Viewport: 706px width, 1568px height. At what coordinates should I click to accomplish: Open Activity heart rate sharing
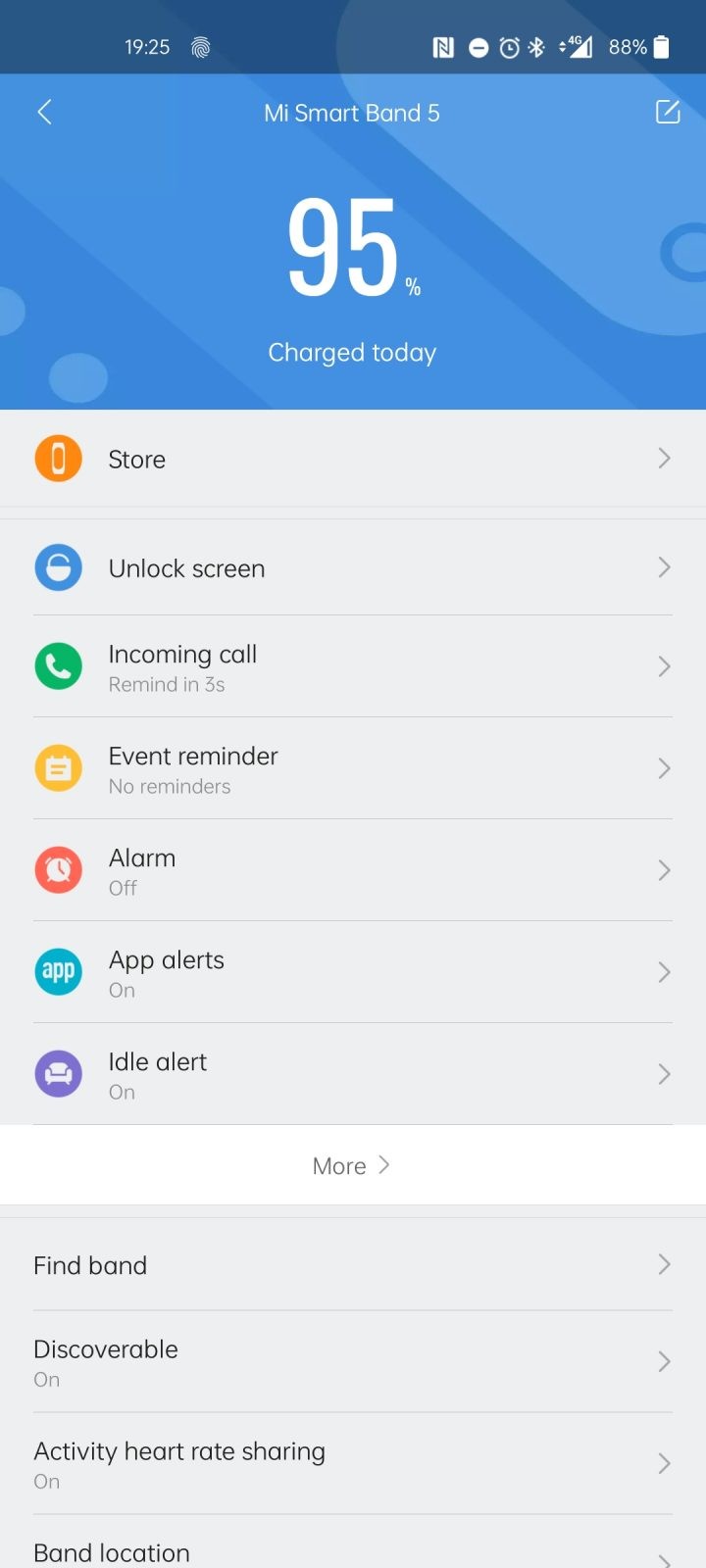[353, 1464]
